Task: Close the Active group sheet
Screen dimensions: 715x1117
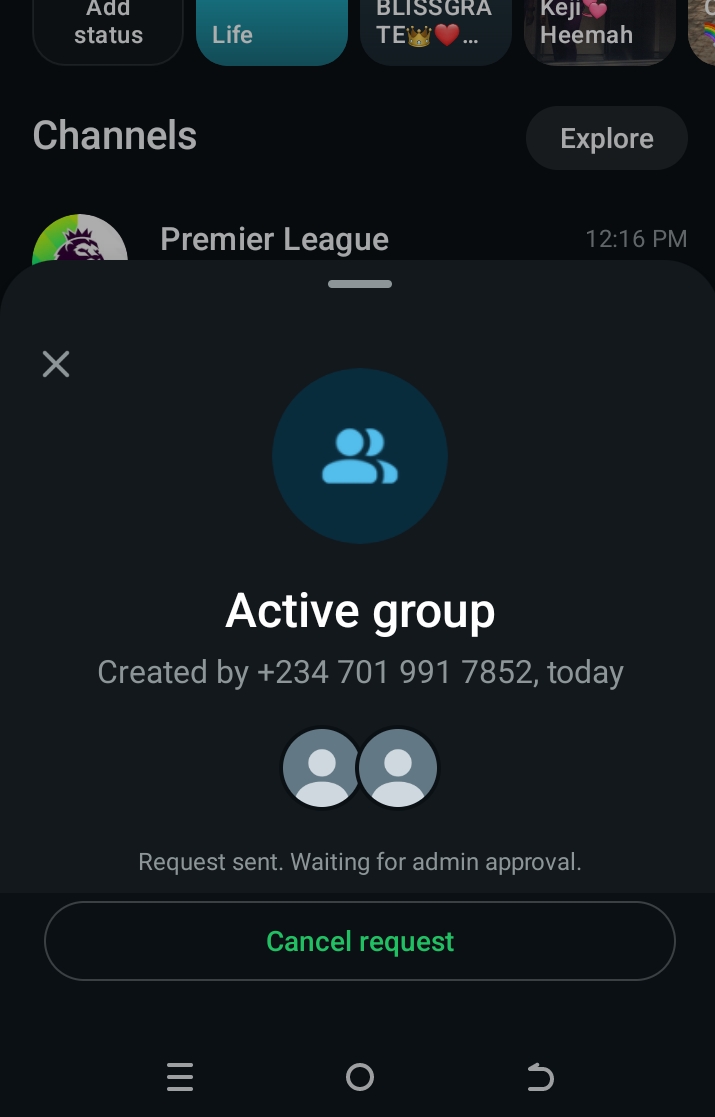Action: (56, 364)
